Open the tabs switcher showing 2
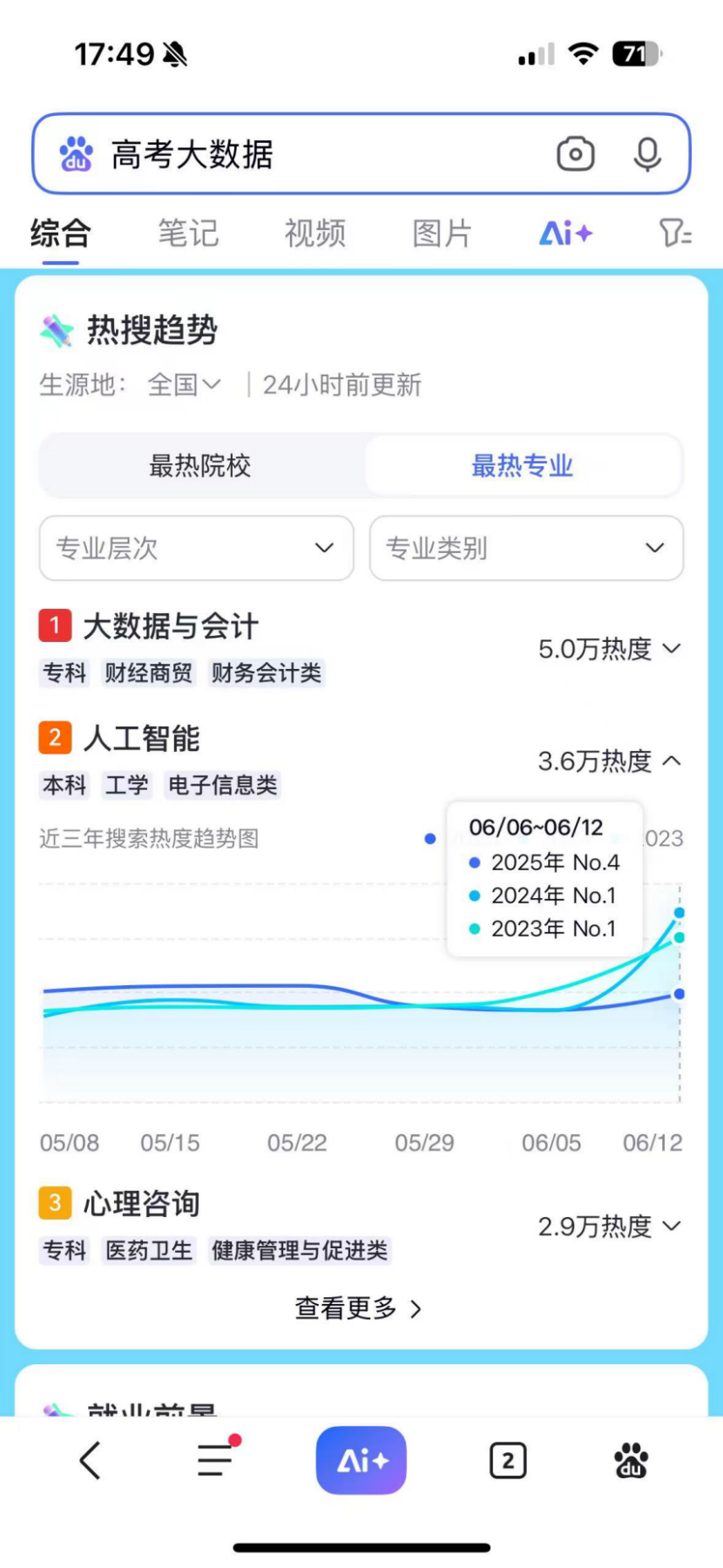Viewport: 723px width, 1568px height. point(508,1461)
